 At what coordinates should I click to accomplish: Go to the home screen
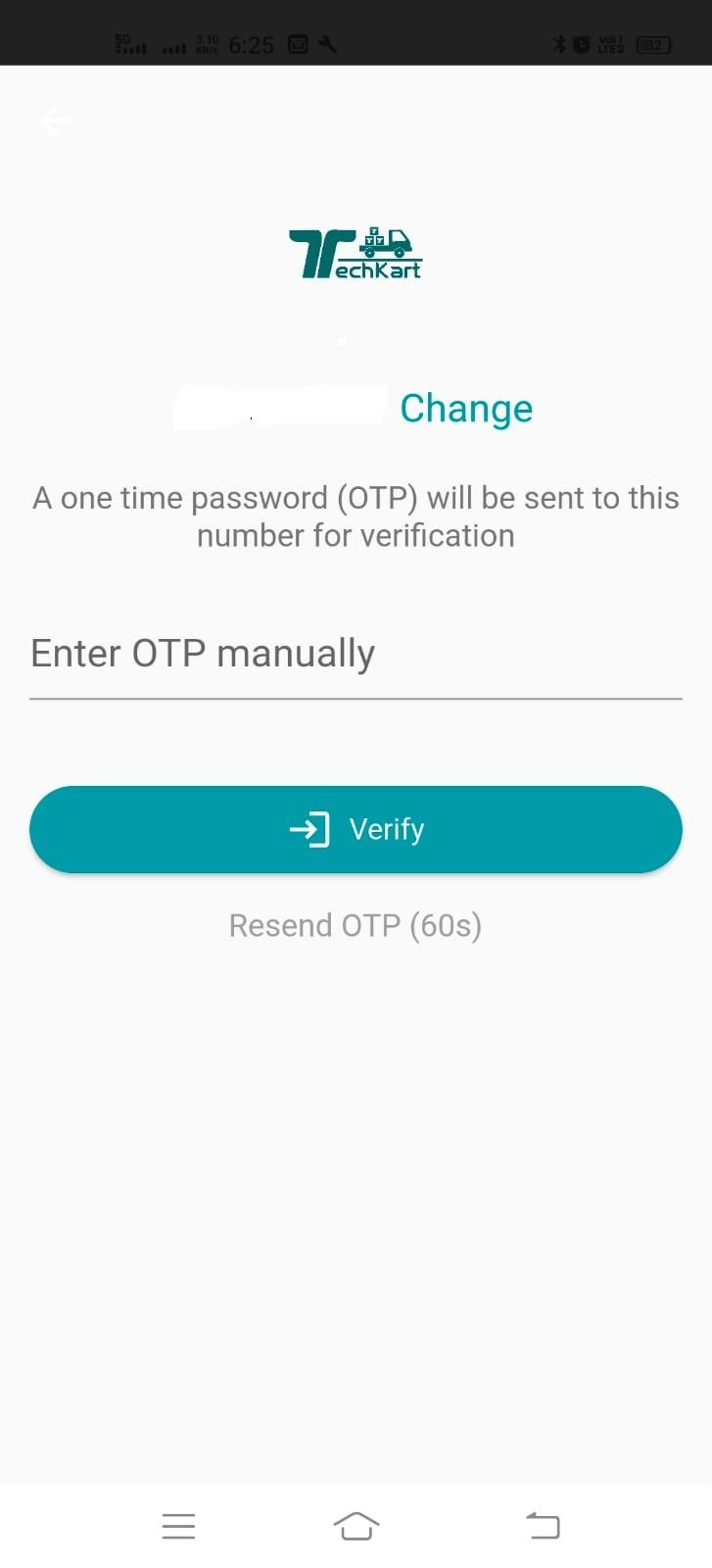click(x=356, y=1526)
